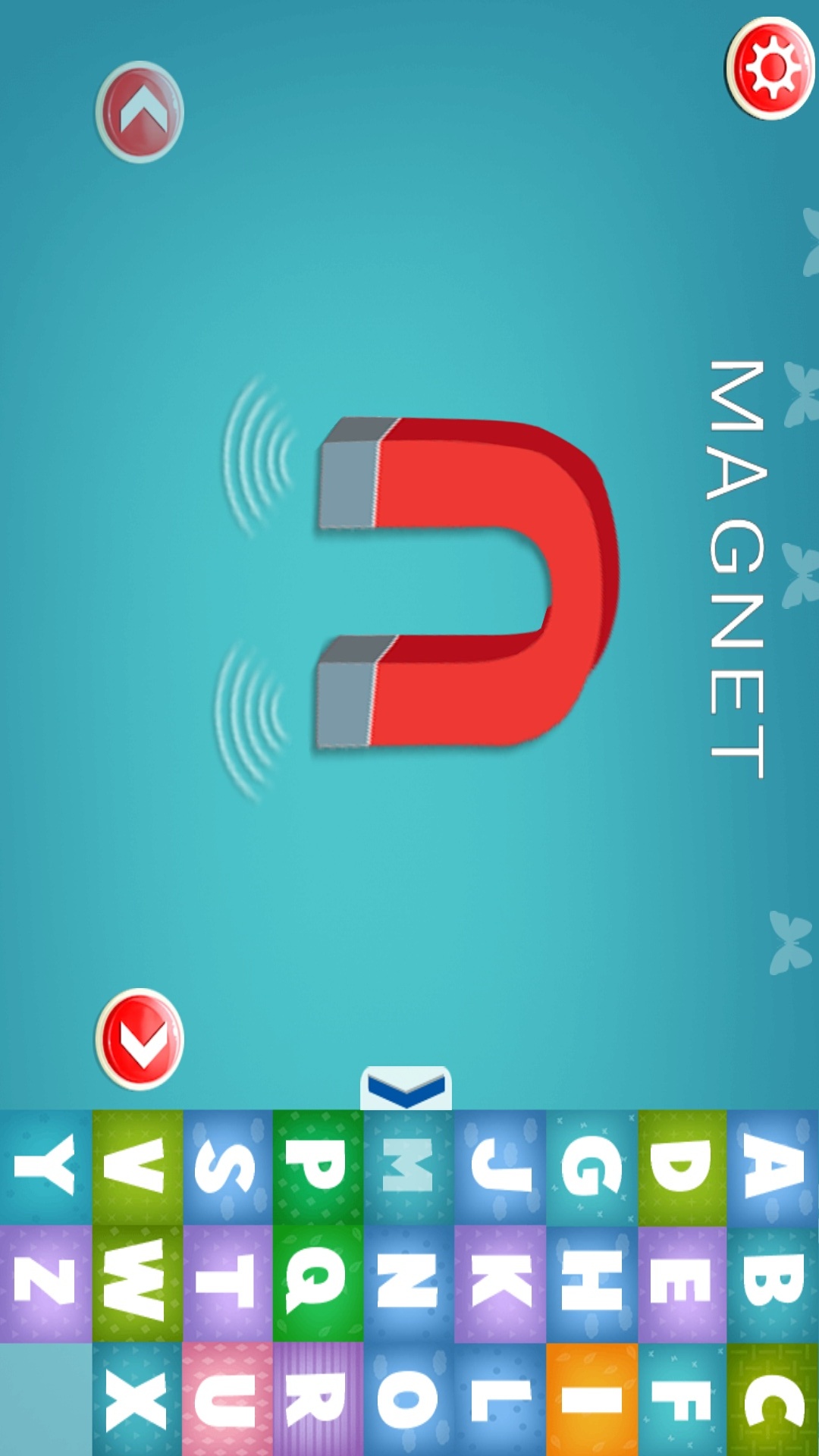Select the letter P tile

318,1168
